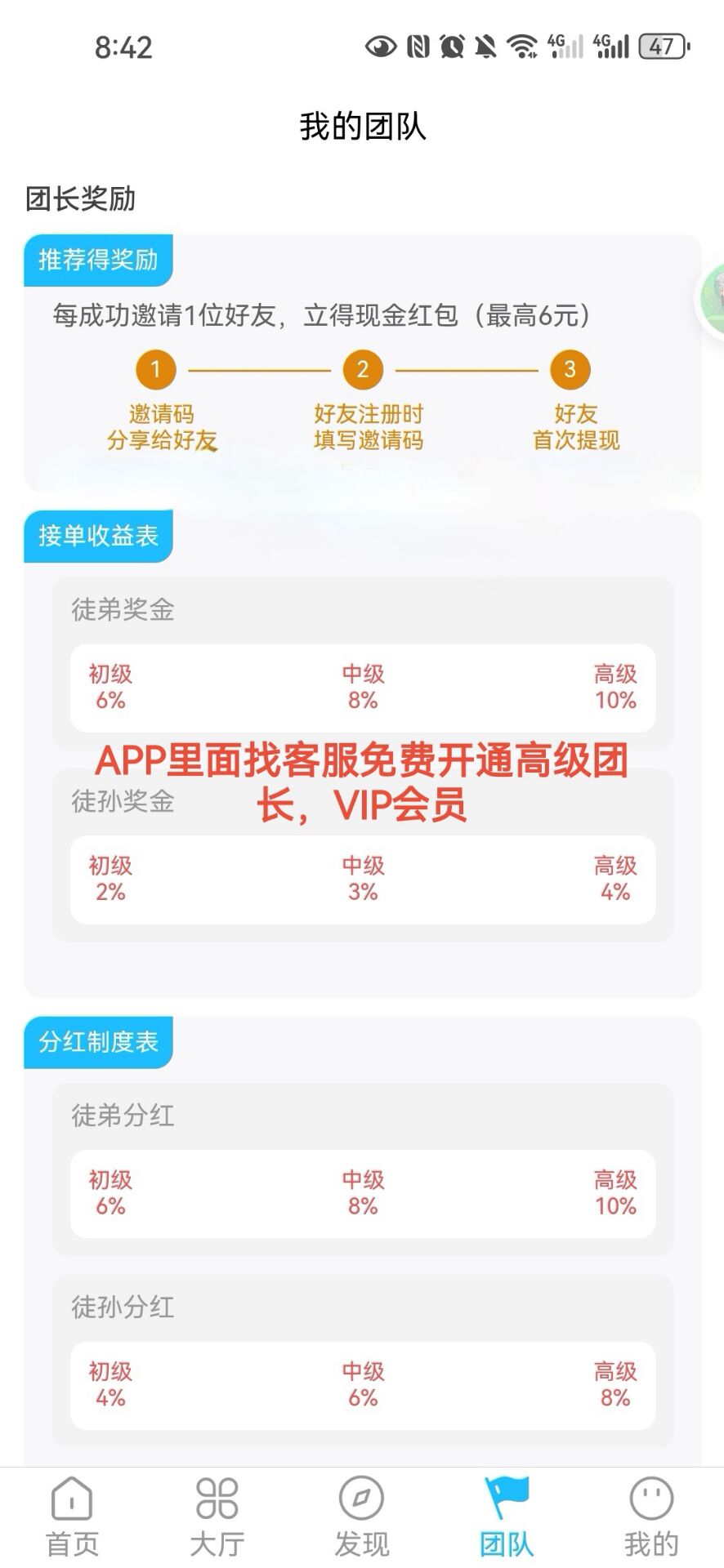
Task: Select the 团队 tab
Action: click(507, 1517)
